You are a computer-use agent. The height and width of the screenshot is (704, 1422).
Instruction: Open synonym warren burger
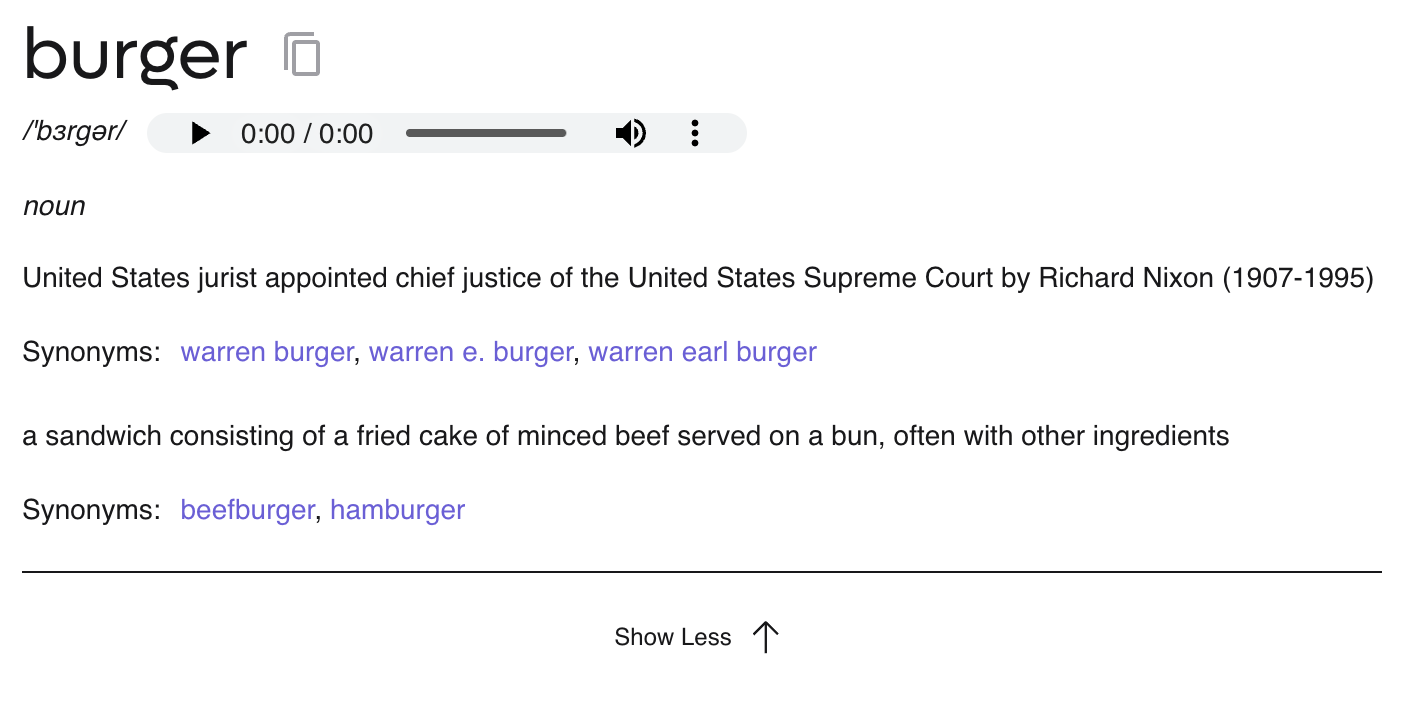(267, 352)
